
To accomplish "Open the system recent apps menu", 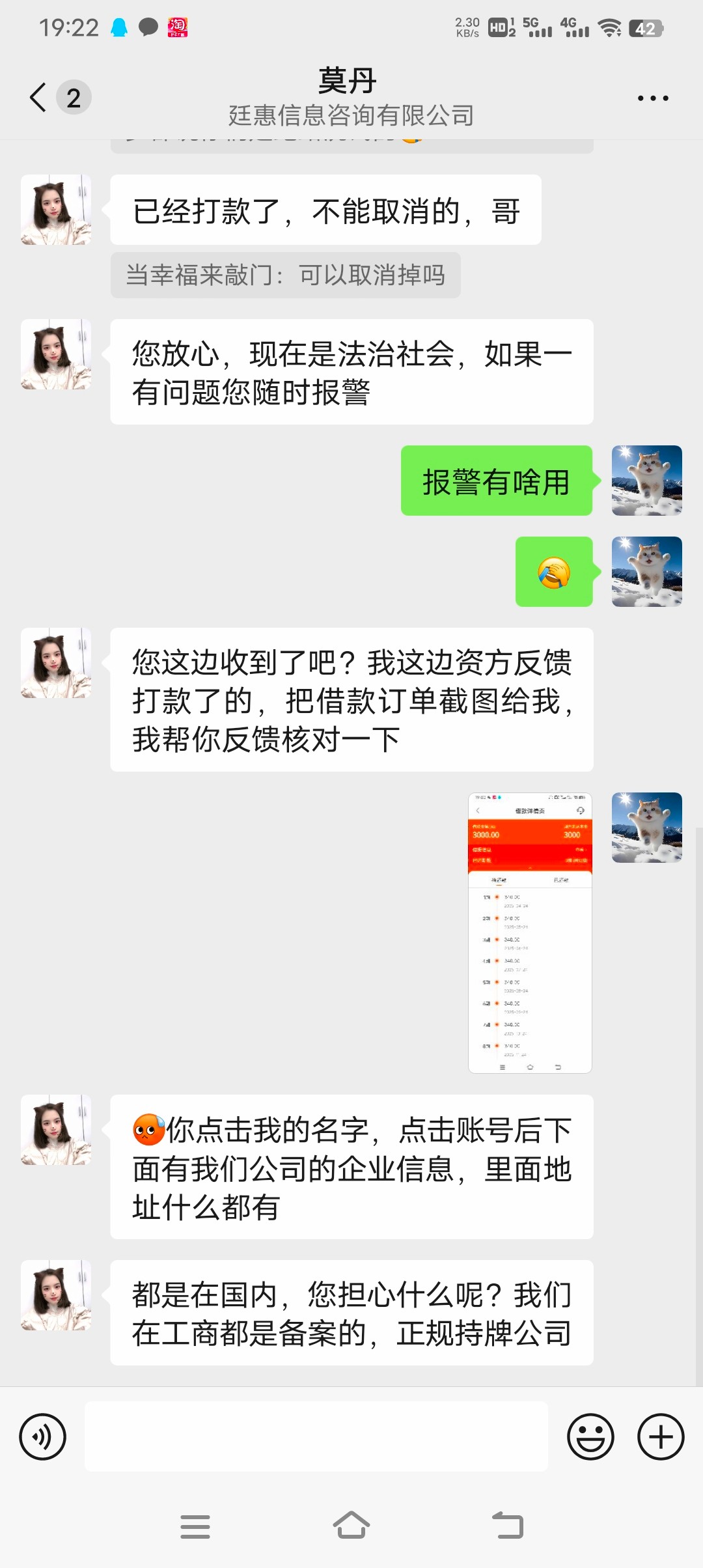I will pos(195,1526).
